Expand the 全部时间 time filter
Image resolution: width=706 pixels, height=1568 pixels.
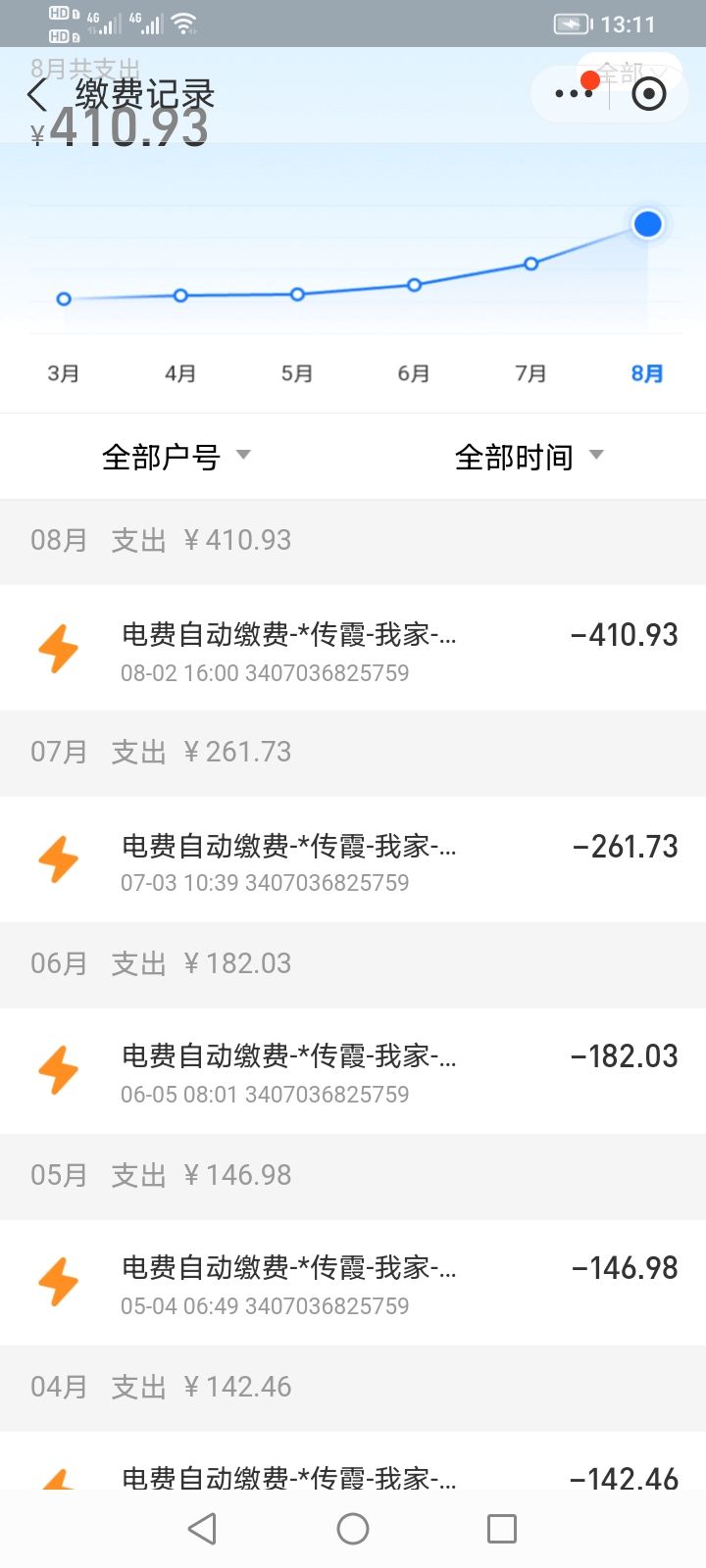click(x=529, y=457)
